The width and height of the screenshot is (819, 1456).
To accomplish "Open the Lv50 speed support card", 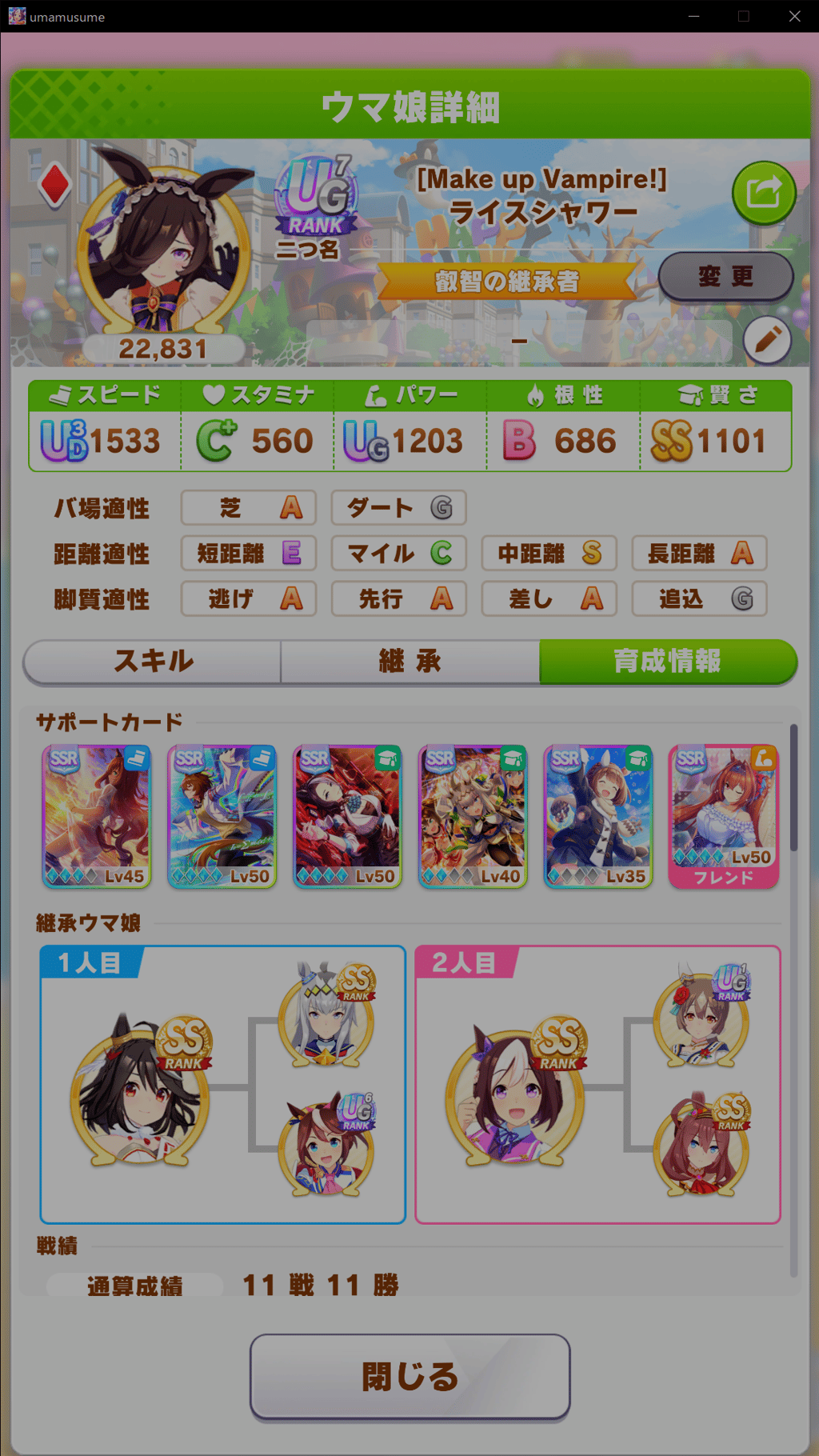I will (x=222, y=816).
